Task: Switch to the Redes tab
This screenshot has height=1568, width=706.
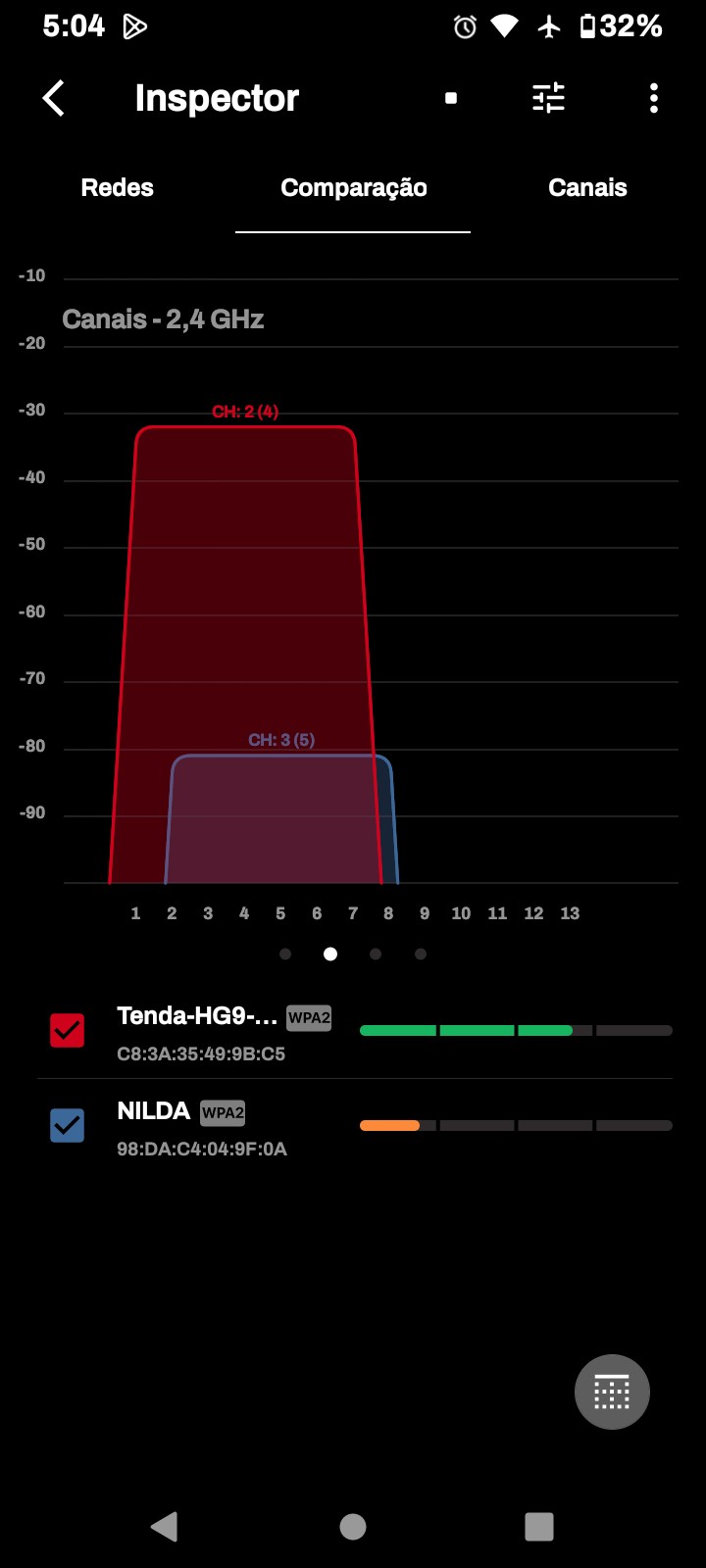Action: coord(118,188)
